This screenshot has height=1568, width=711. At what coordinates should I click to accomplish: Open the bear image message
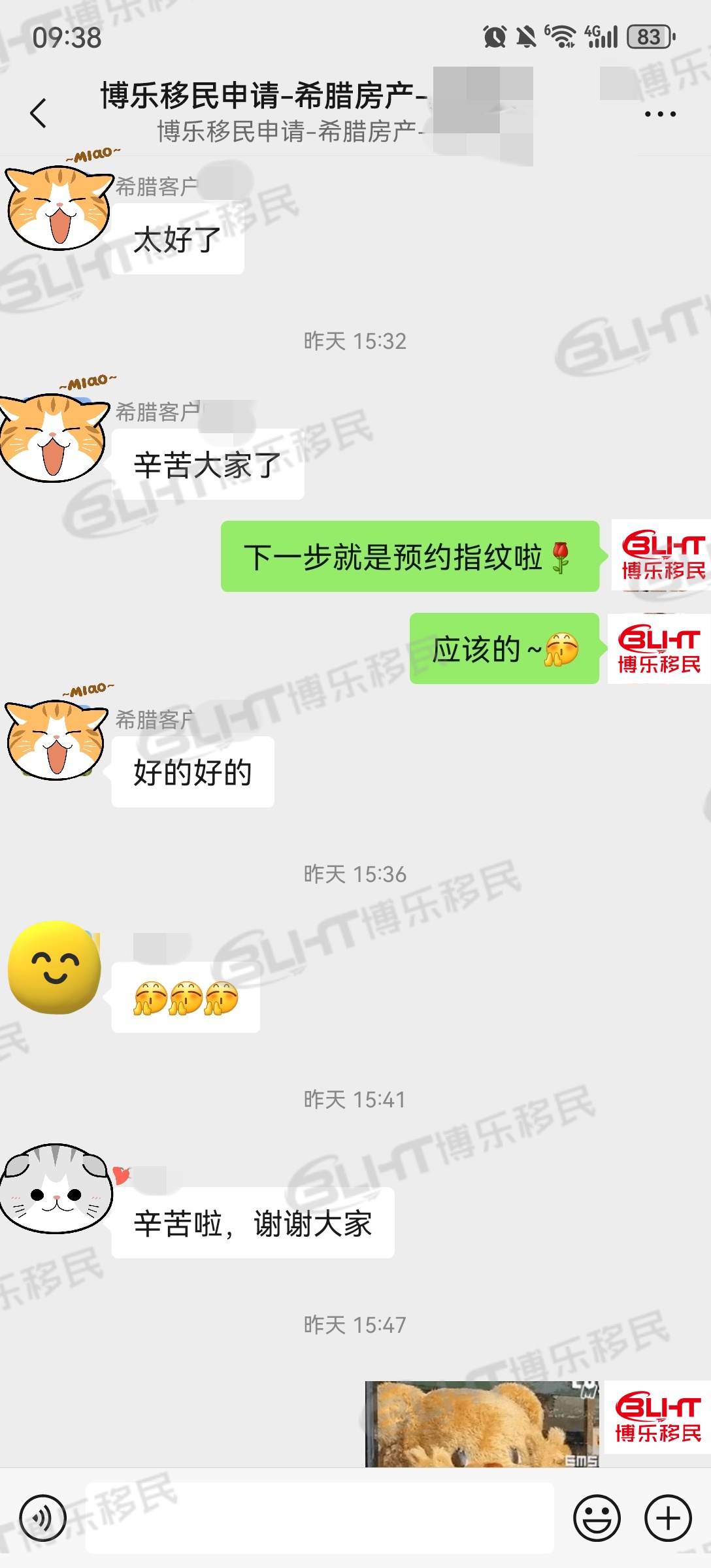tap(482, 1424)
